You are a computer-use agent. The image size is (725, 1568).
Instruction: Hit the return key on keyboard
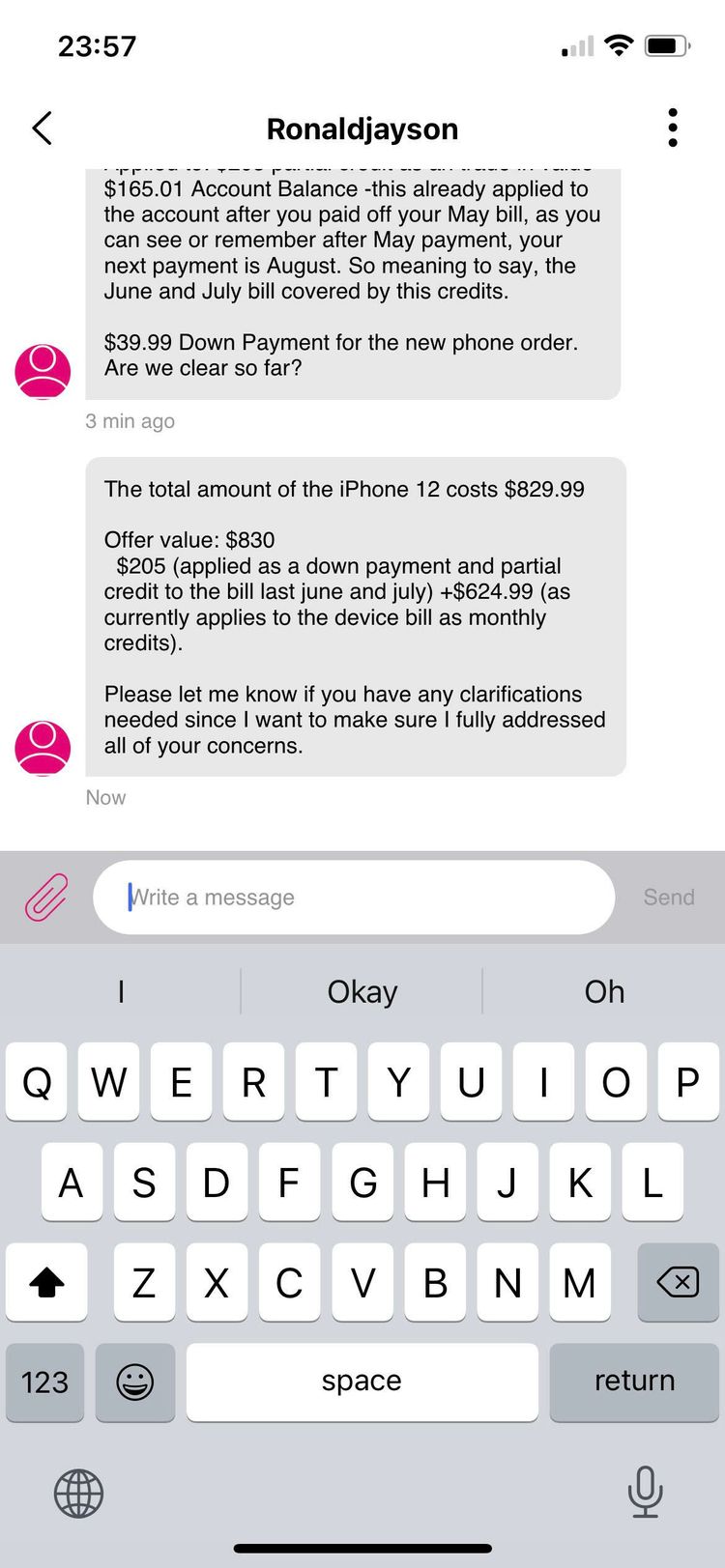point(634,1382)
